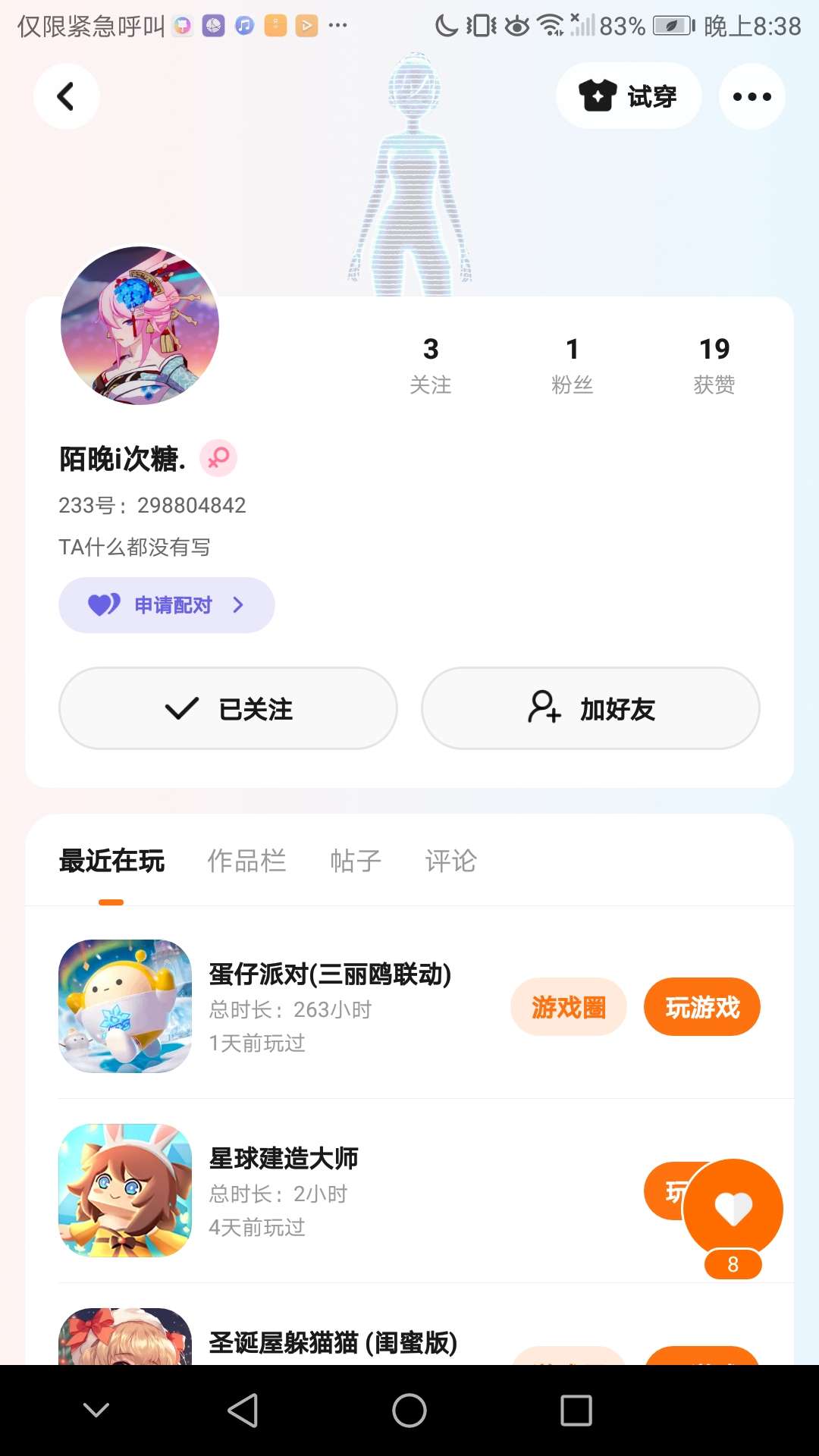Tap 申请配对 to request pairing
This screenshot has height=1456, width=819.
point(167,605)
